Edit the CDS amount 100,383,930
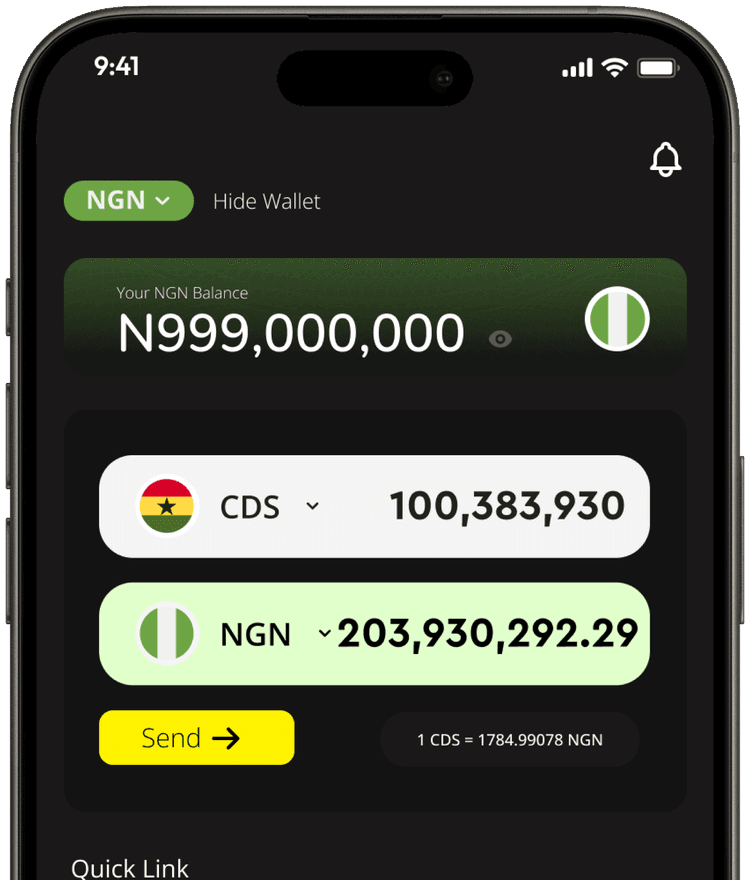This screenshot has height=880, width=750. 506,506
